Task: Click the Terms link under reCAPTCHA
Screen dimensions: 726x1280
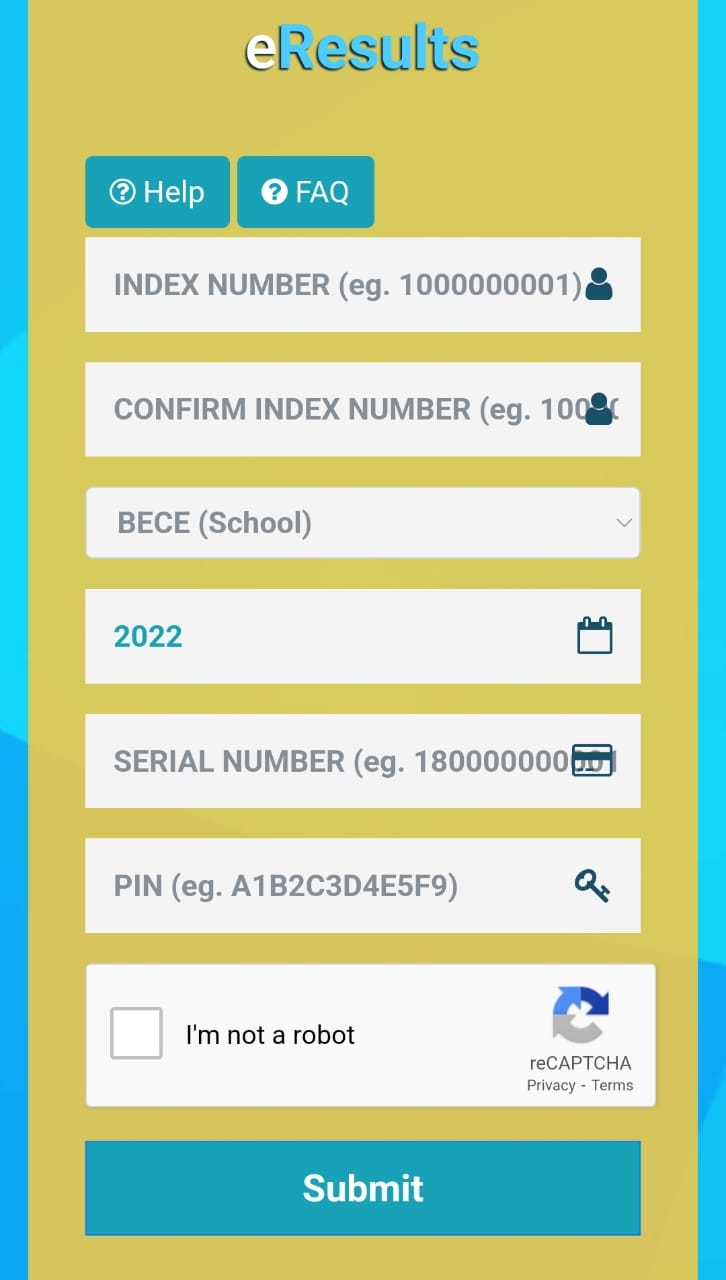Action: click(611, 1084)
